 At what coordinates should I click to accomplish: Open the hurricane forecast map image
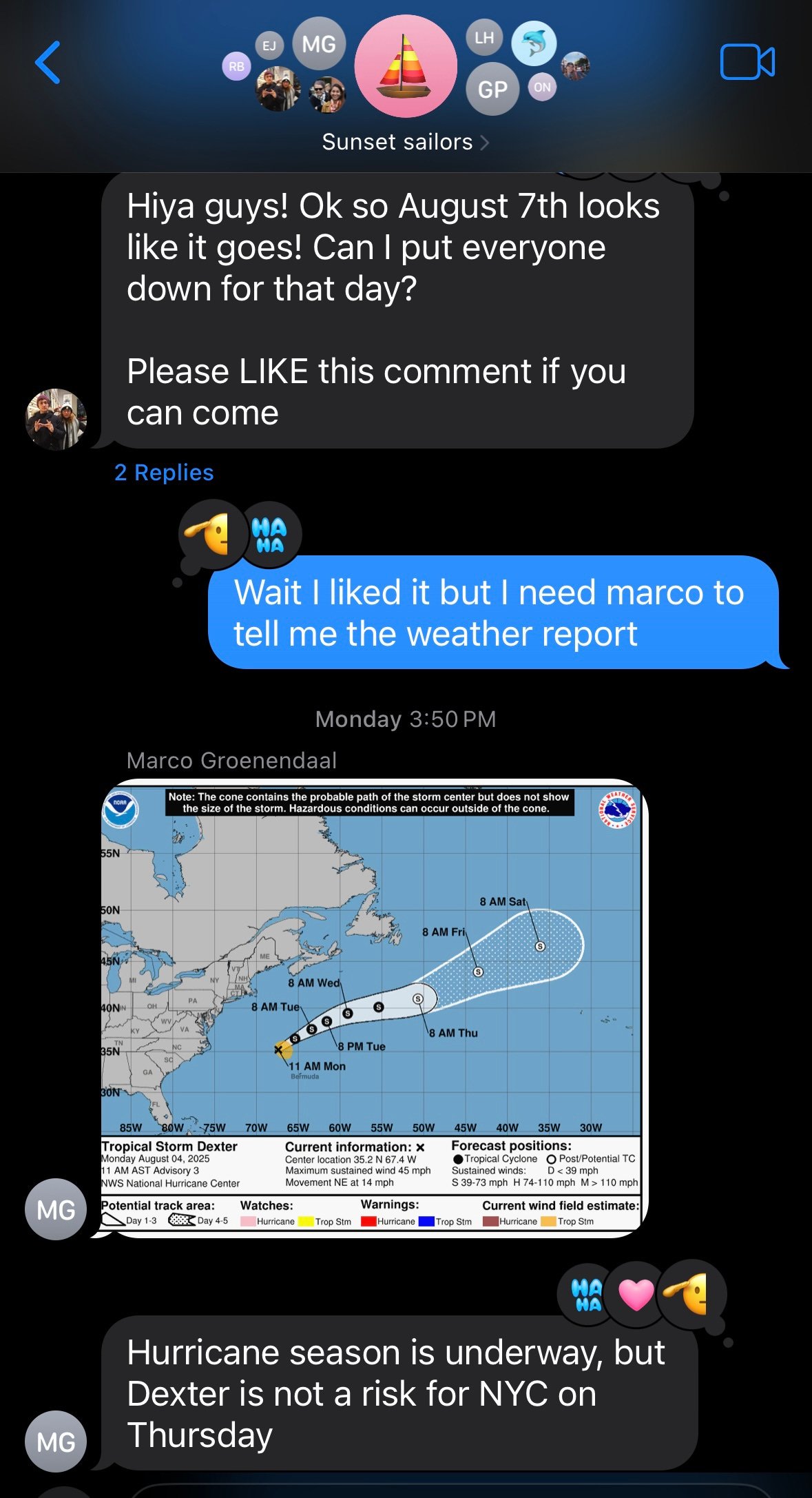click(372, 1007)
